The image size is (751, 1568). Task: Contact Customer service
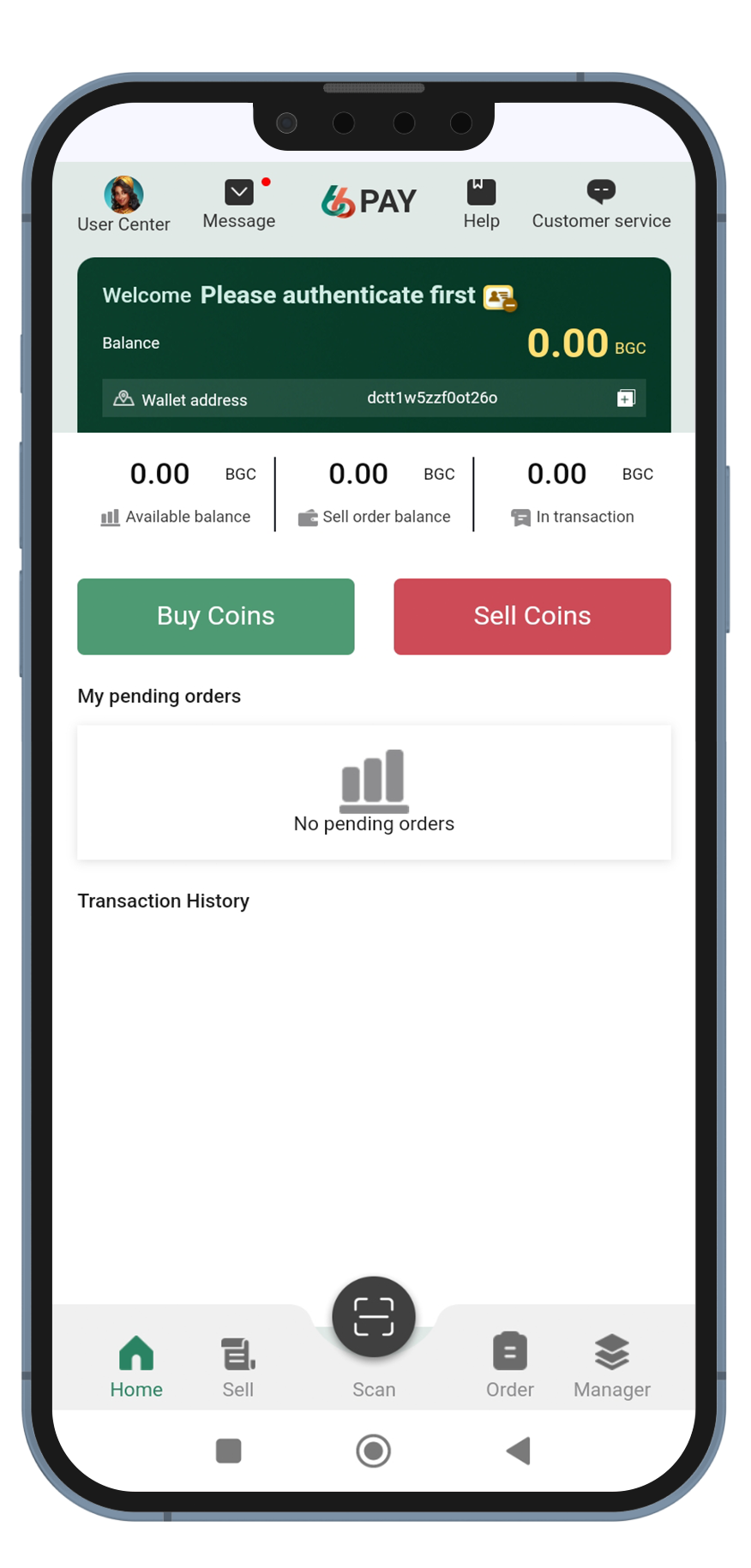pyautogui.click(x=601, y=204)
